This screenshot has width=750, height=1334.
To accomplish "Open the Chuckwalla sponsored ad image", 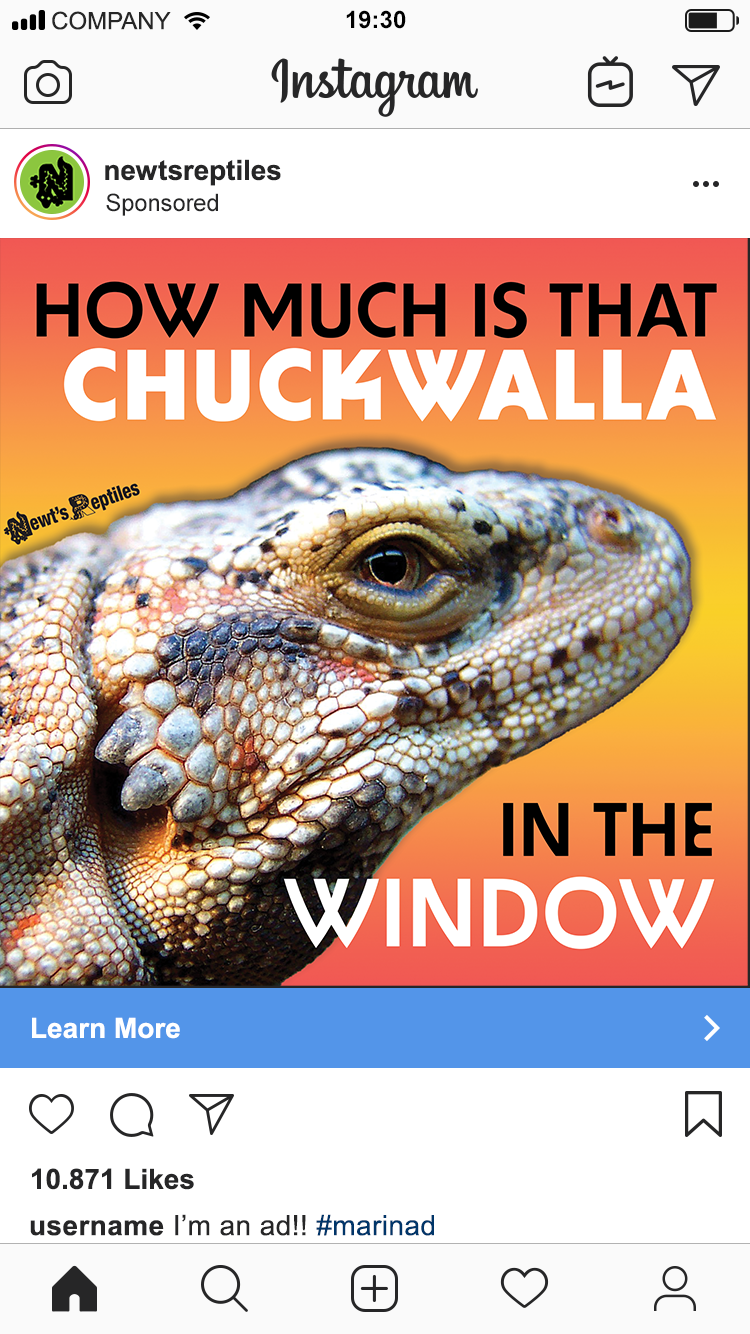I will 375,612.
